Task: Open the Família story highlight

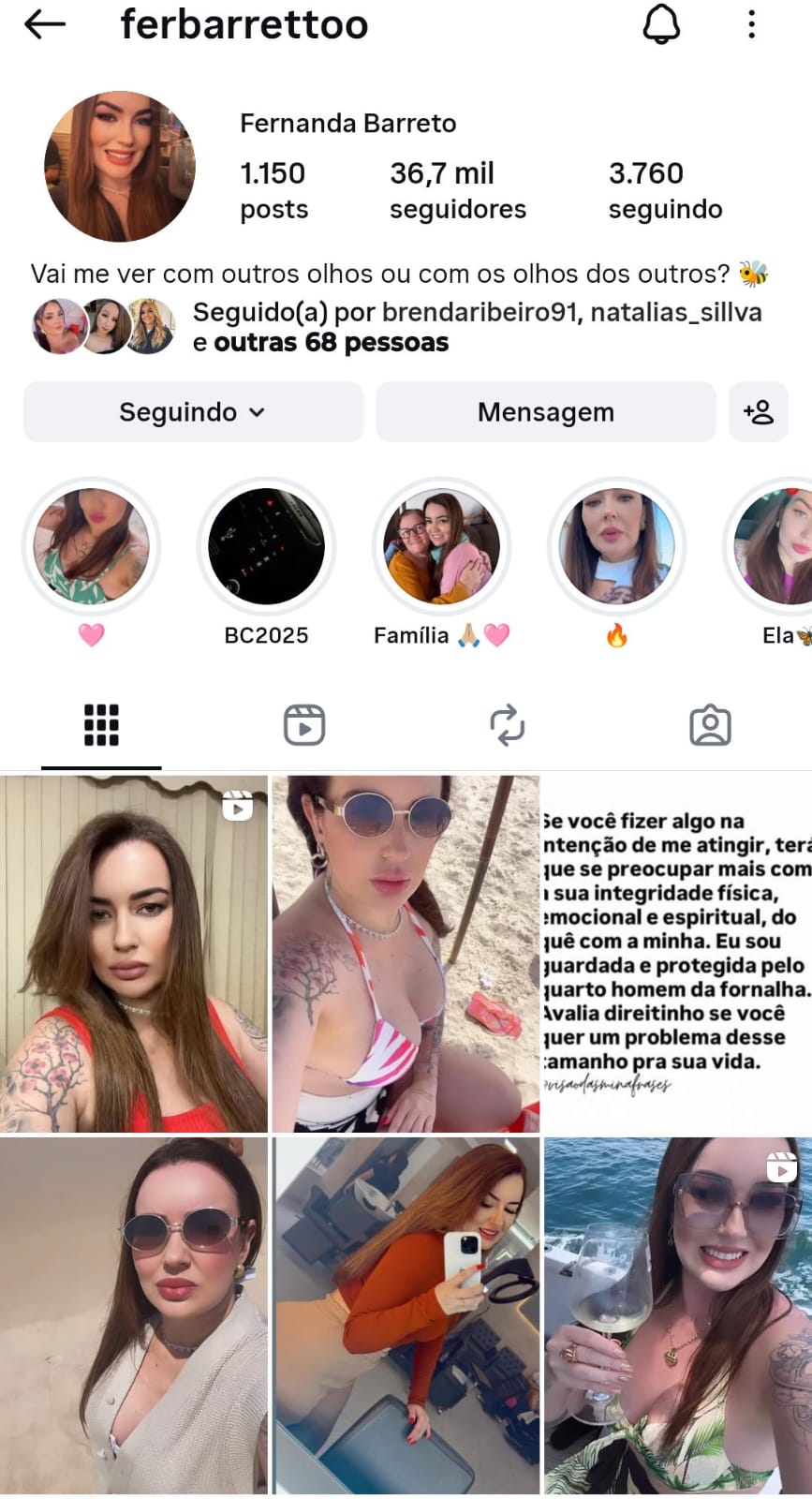Action: [x=441, y=546]
